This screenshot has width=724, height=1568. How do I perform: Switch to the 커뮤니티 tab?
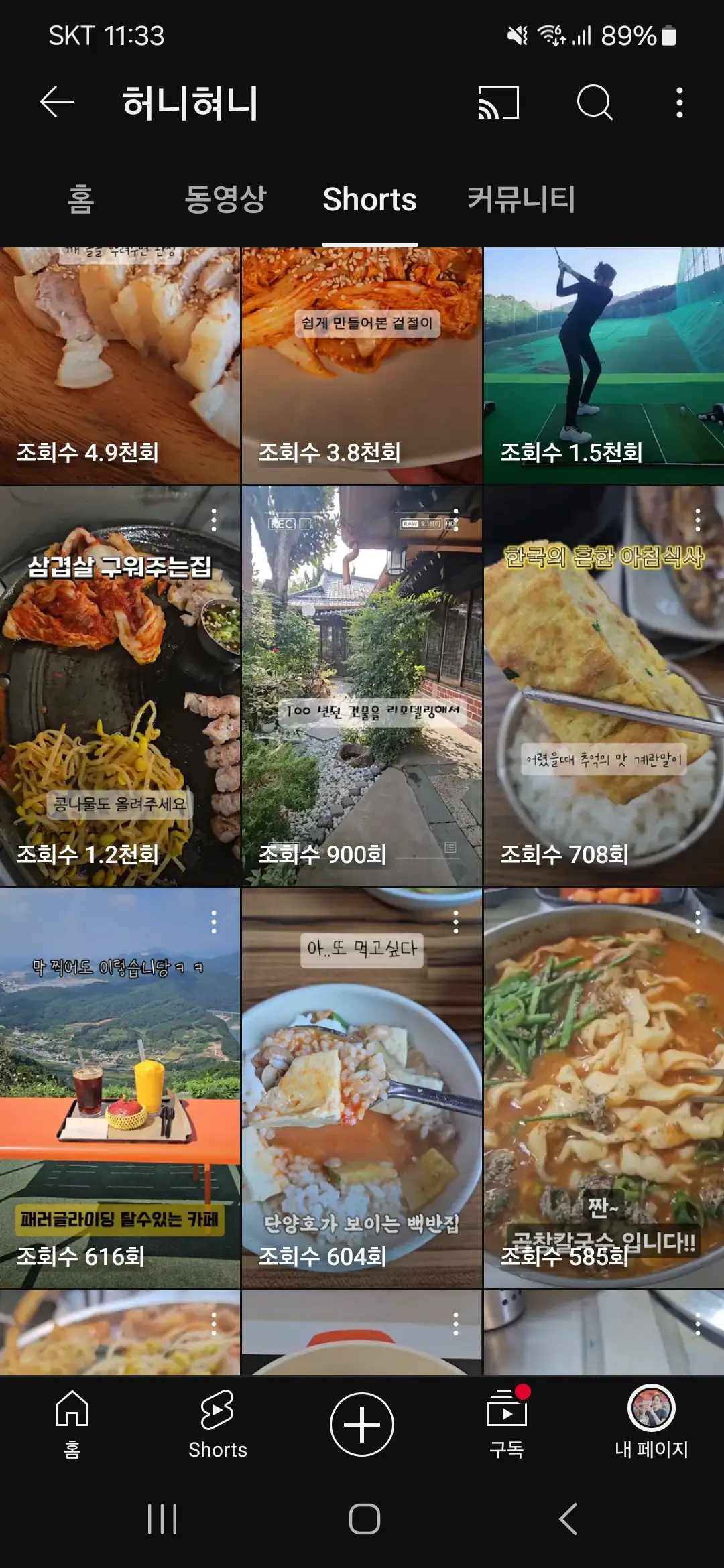pos(522,199)
